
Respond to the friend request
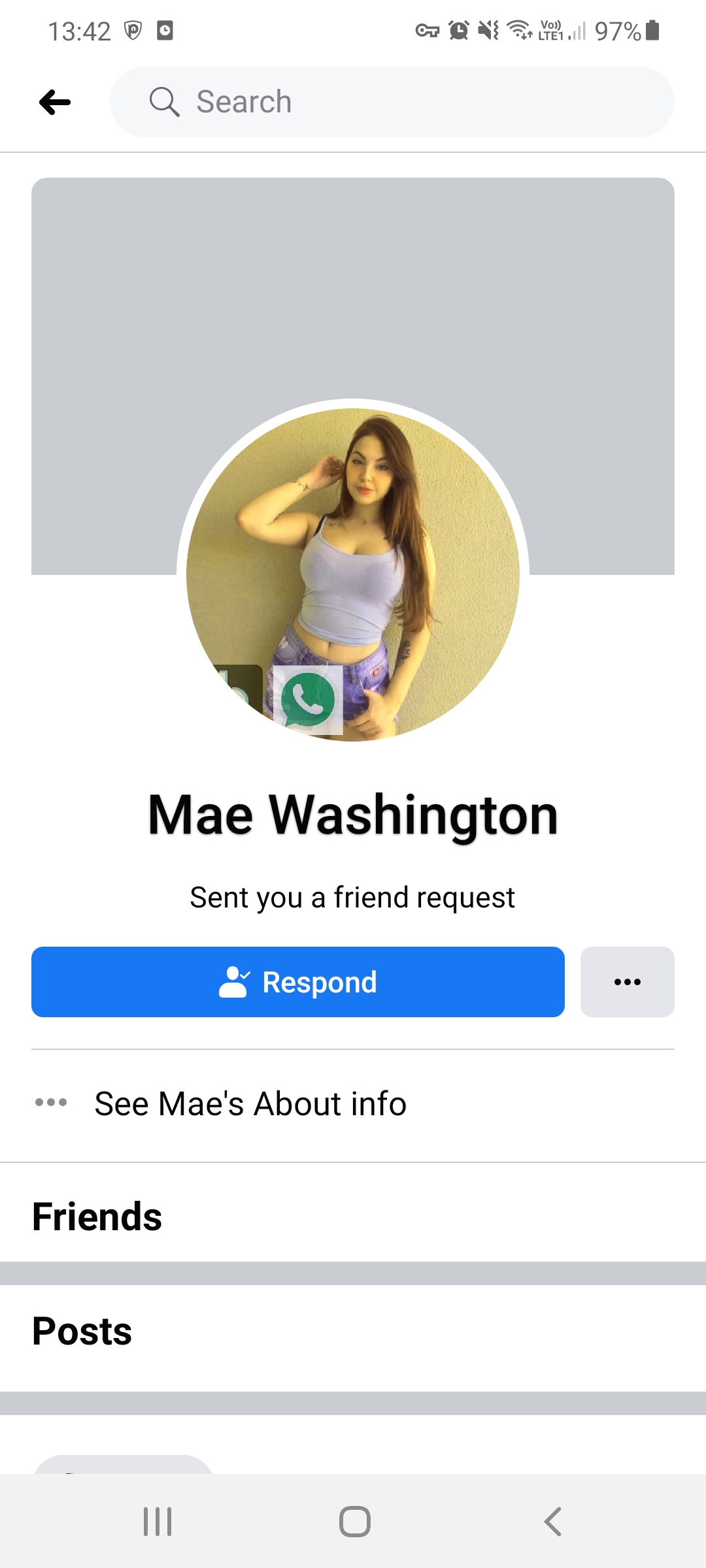pos(298,982)
